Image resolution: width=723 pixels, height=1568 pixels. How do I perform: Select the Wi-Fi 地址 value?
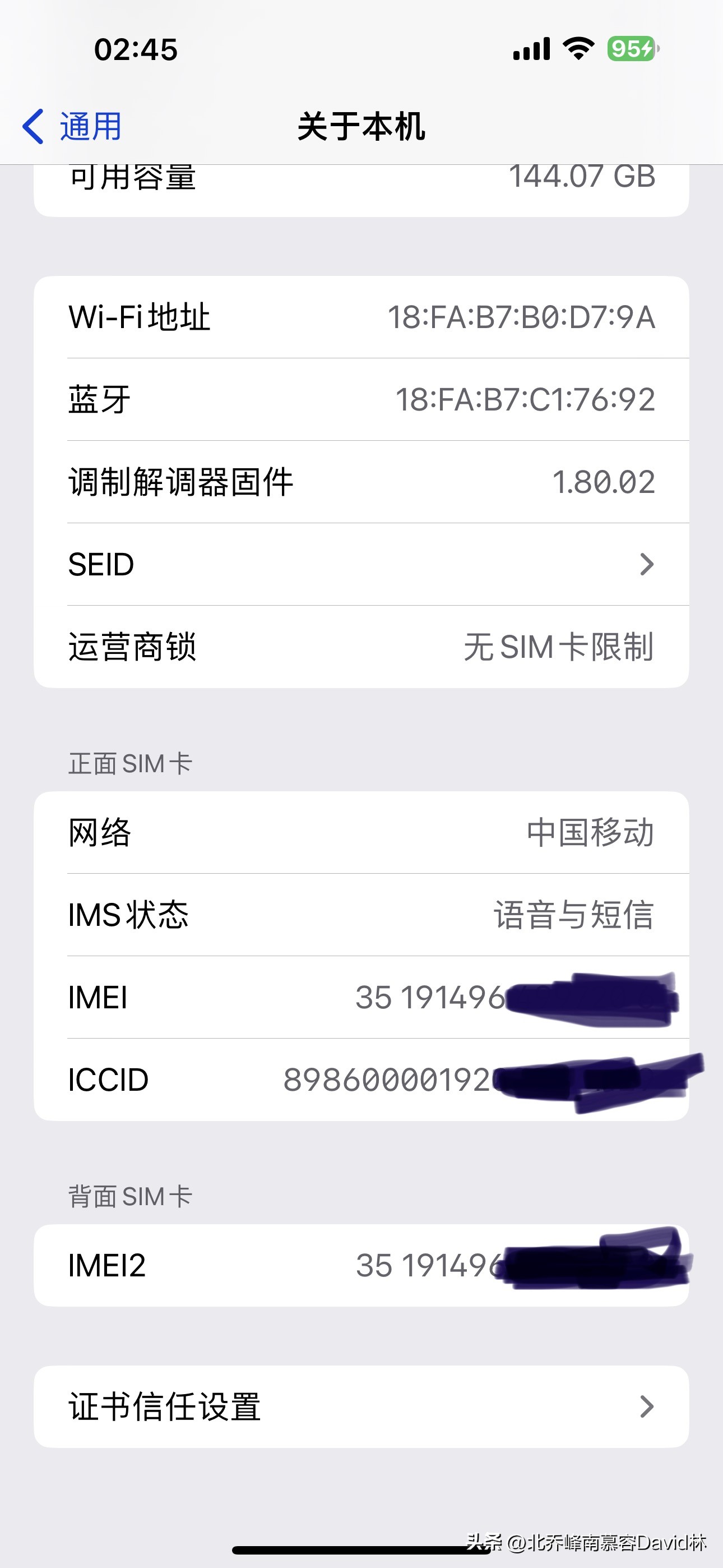(x=522, y=317)
